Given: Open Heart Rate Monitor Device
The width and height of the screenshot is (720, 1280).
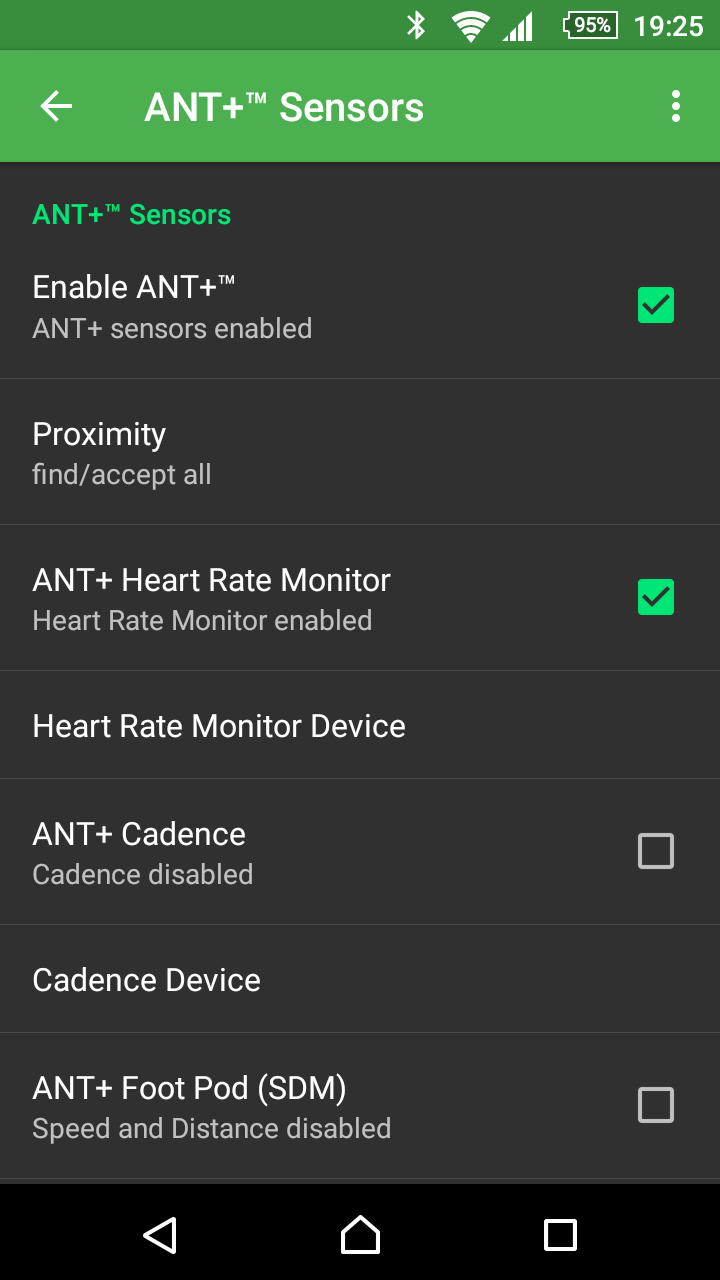Looking at the screenshot, I should click(x=360, y=725).
